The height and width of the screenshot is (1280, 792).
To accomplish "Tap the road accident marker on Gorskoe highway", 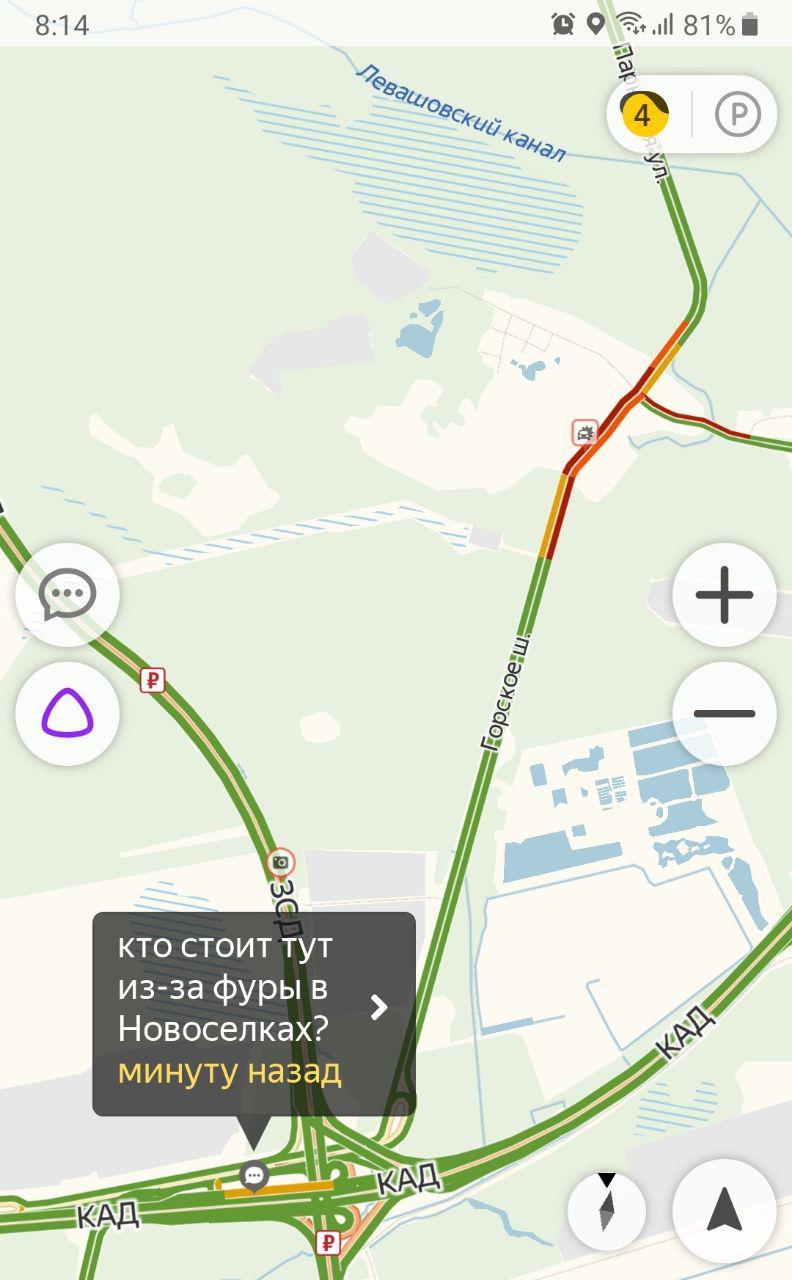I will [585, 433].
